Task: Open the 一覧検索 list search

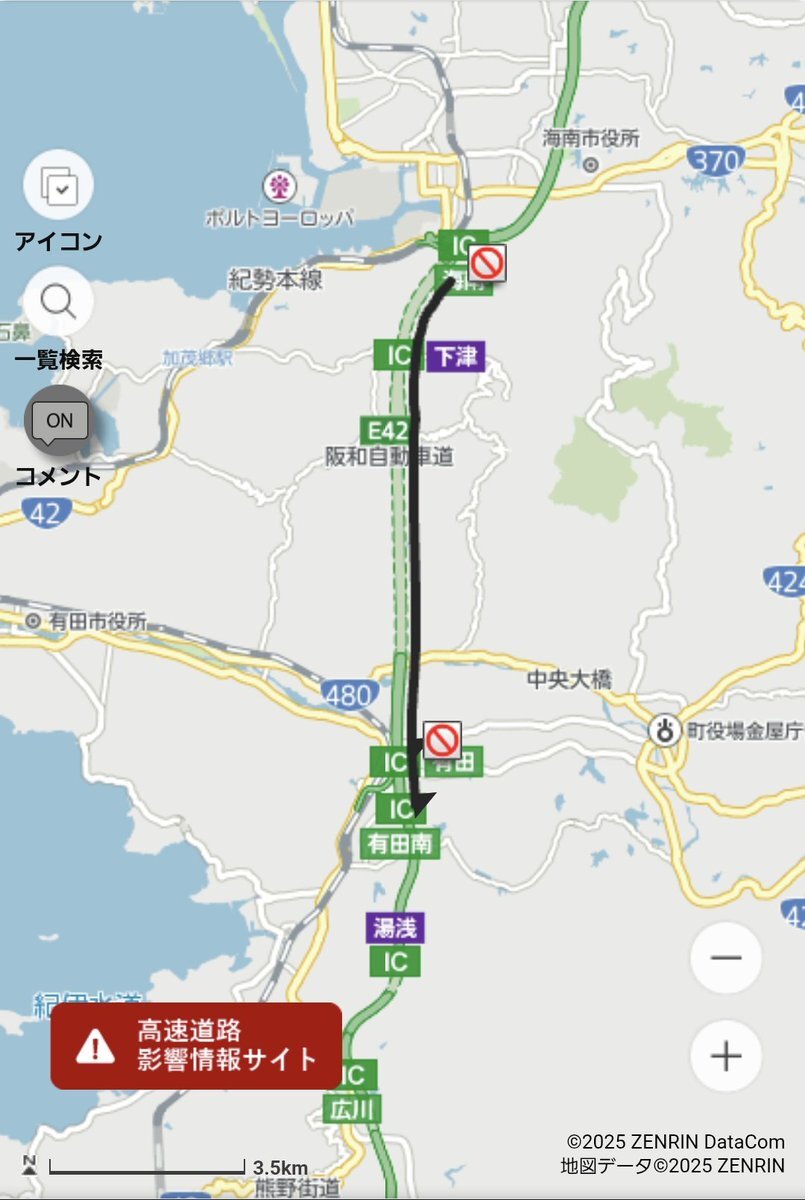Action: pos(58,301)
